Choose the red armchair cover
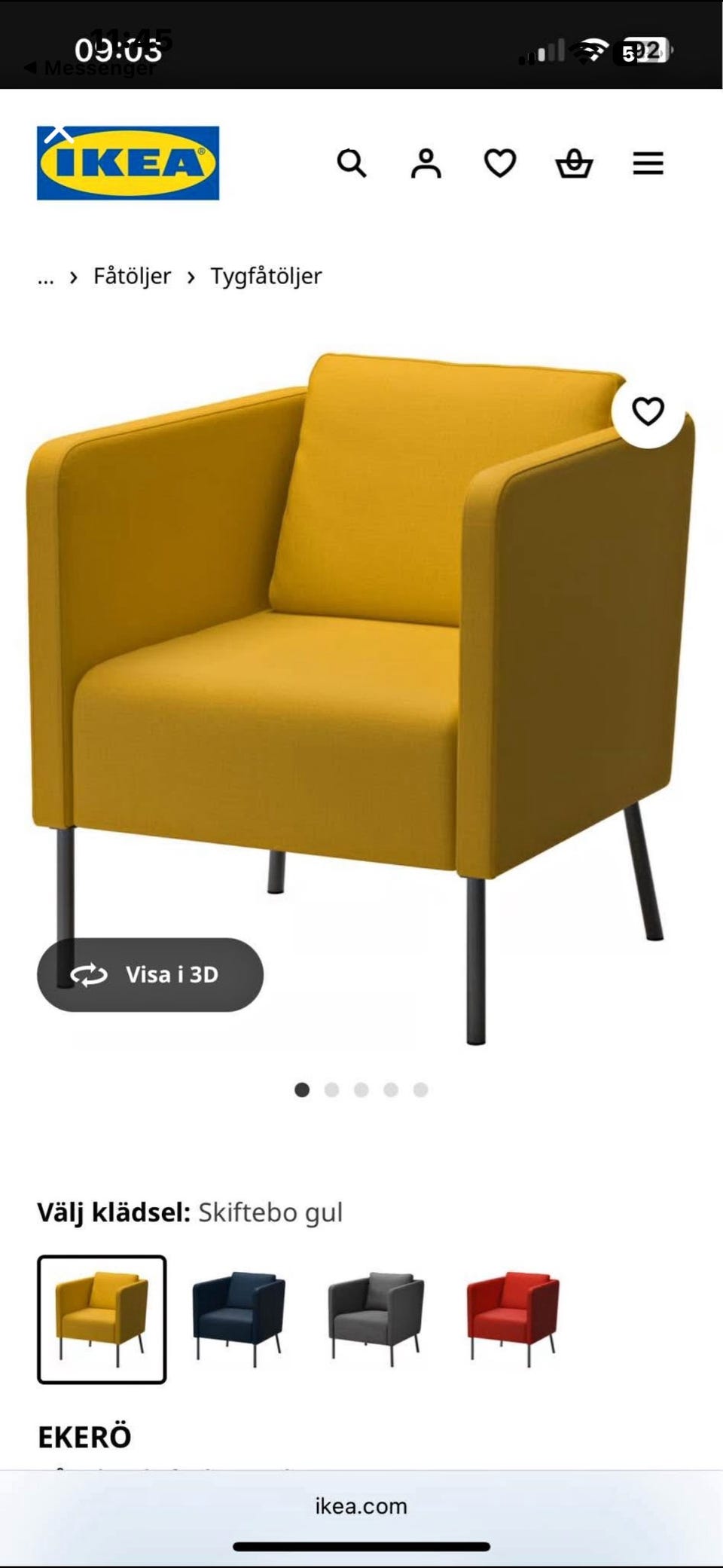 [512, 1319]
